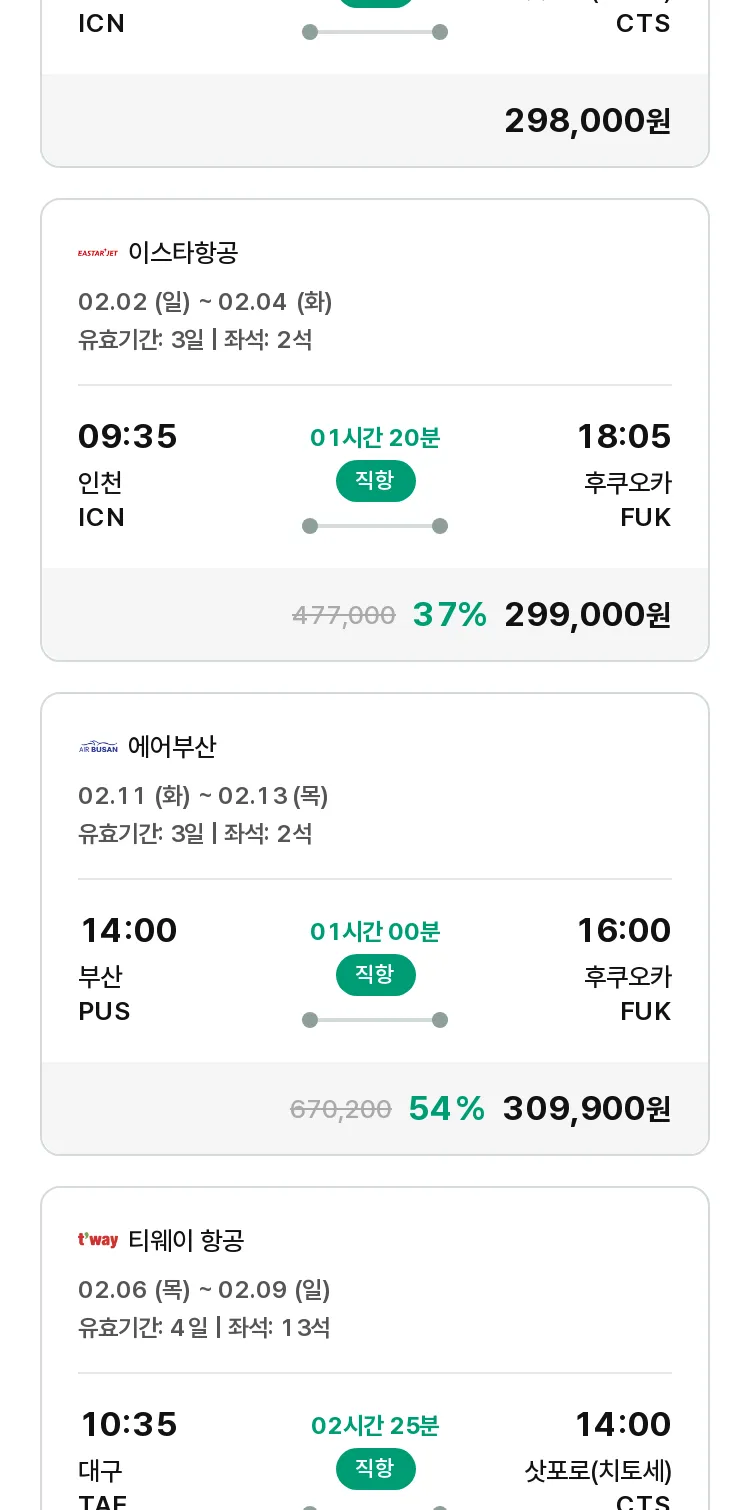Open the 298,000원 flight card to CTS
Viewport: 750px width, 1510px height.
[x=375, y=84]
